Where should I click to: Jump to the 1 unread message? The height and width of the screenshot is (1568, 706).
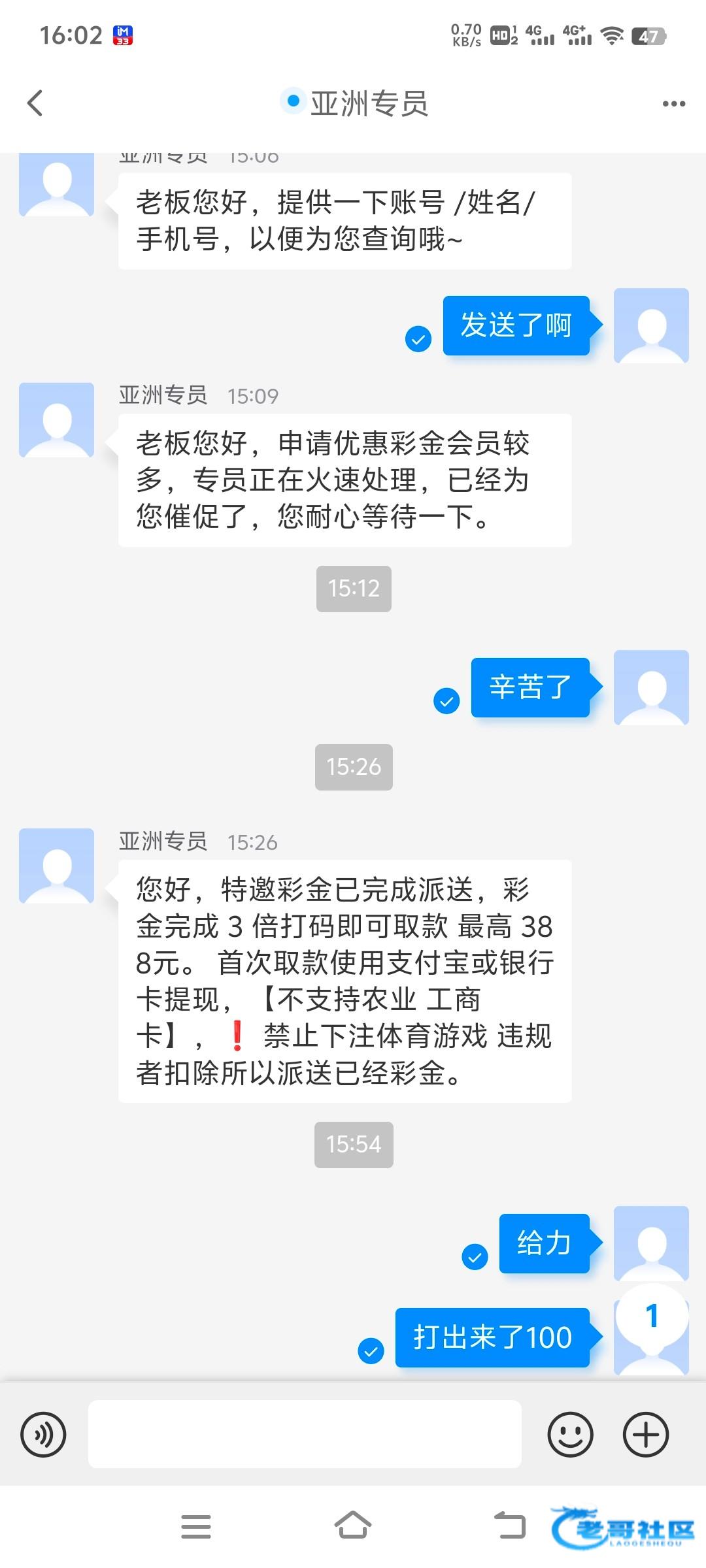pyautogui.click(x=652, y=1316)
